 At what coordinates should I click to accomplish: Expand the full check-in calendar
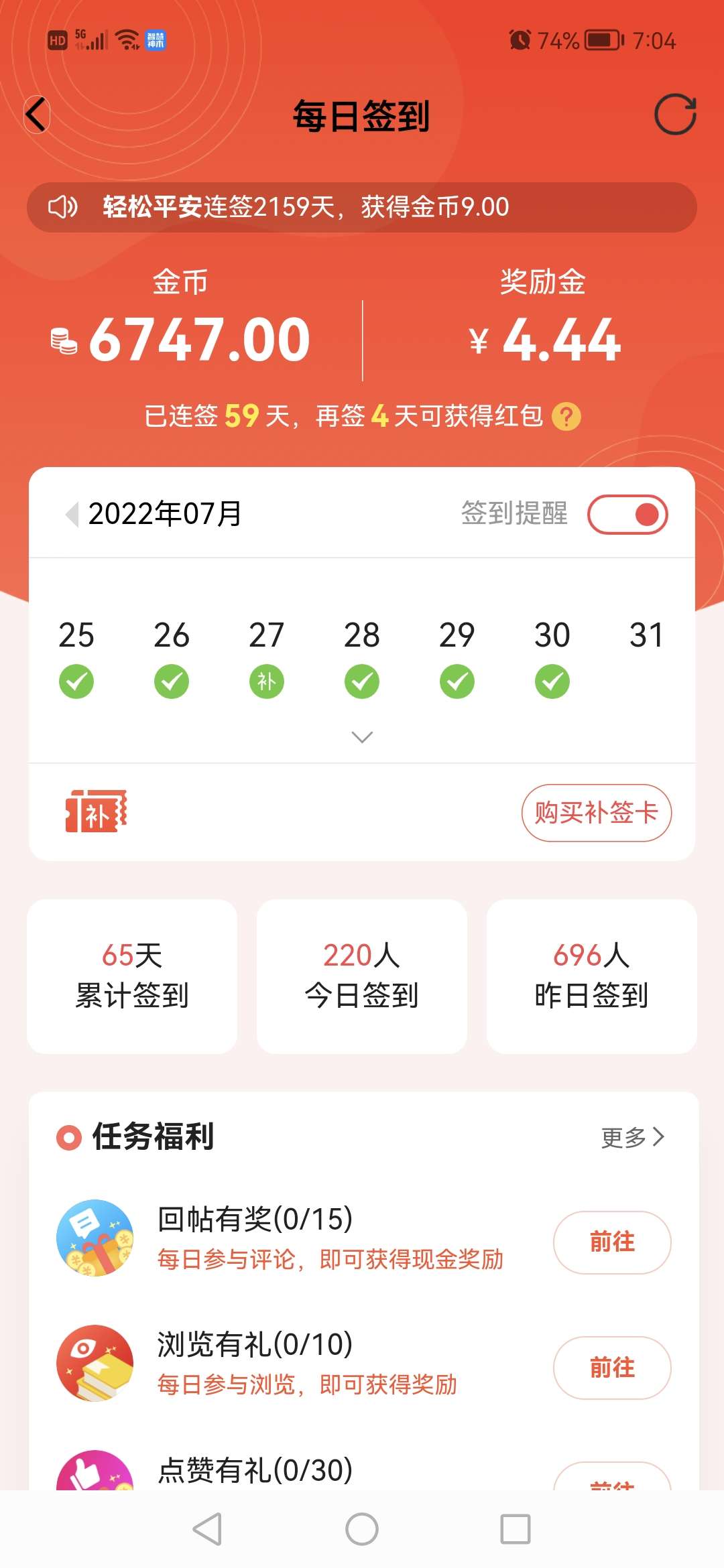(362, 737)
